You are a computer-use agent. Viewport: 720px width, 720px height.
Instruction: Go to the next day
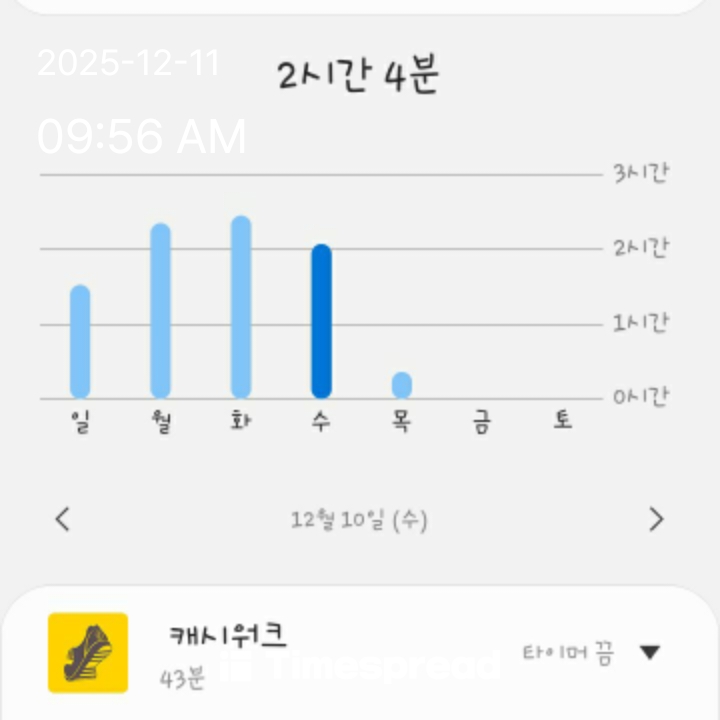(x=656, y=519)
